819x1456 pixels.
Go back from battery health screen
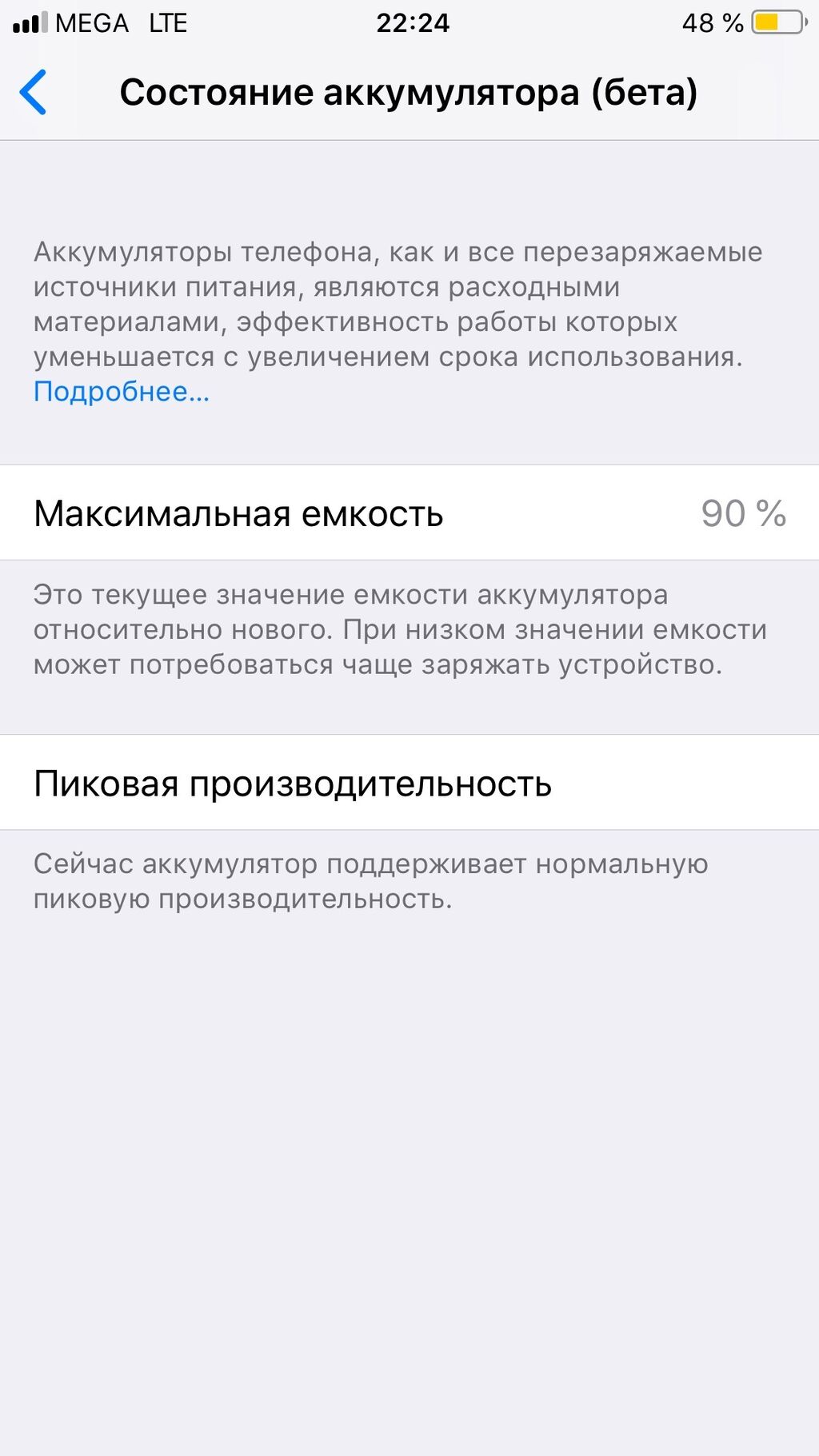click(34, 92)
